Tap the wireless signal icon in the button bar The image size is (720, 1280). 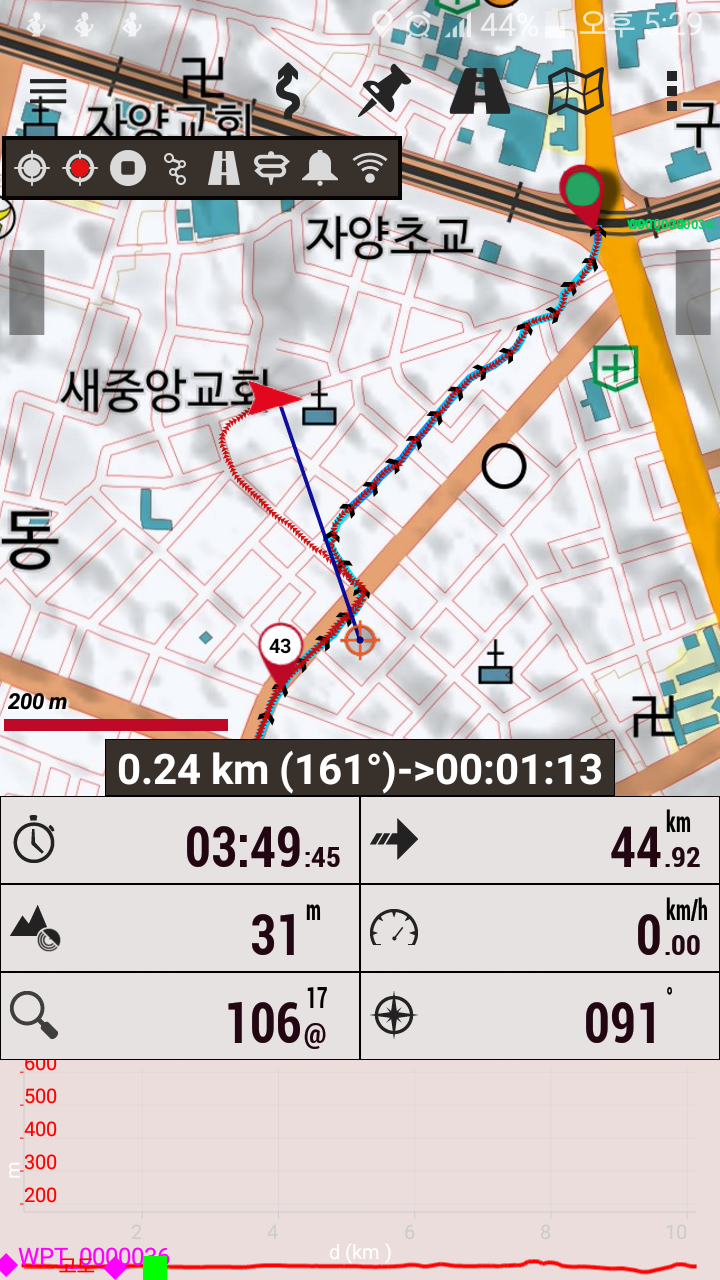click(370, 168)
